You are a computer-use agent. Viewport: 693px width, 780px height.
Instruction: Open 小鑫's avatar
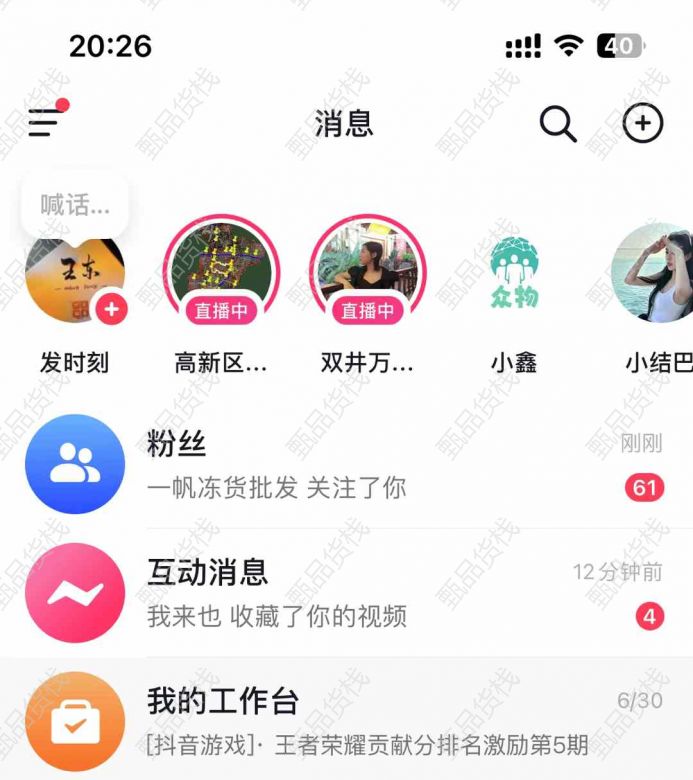coord(514,272)
